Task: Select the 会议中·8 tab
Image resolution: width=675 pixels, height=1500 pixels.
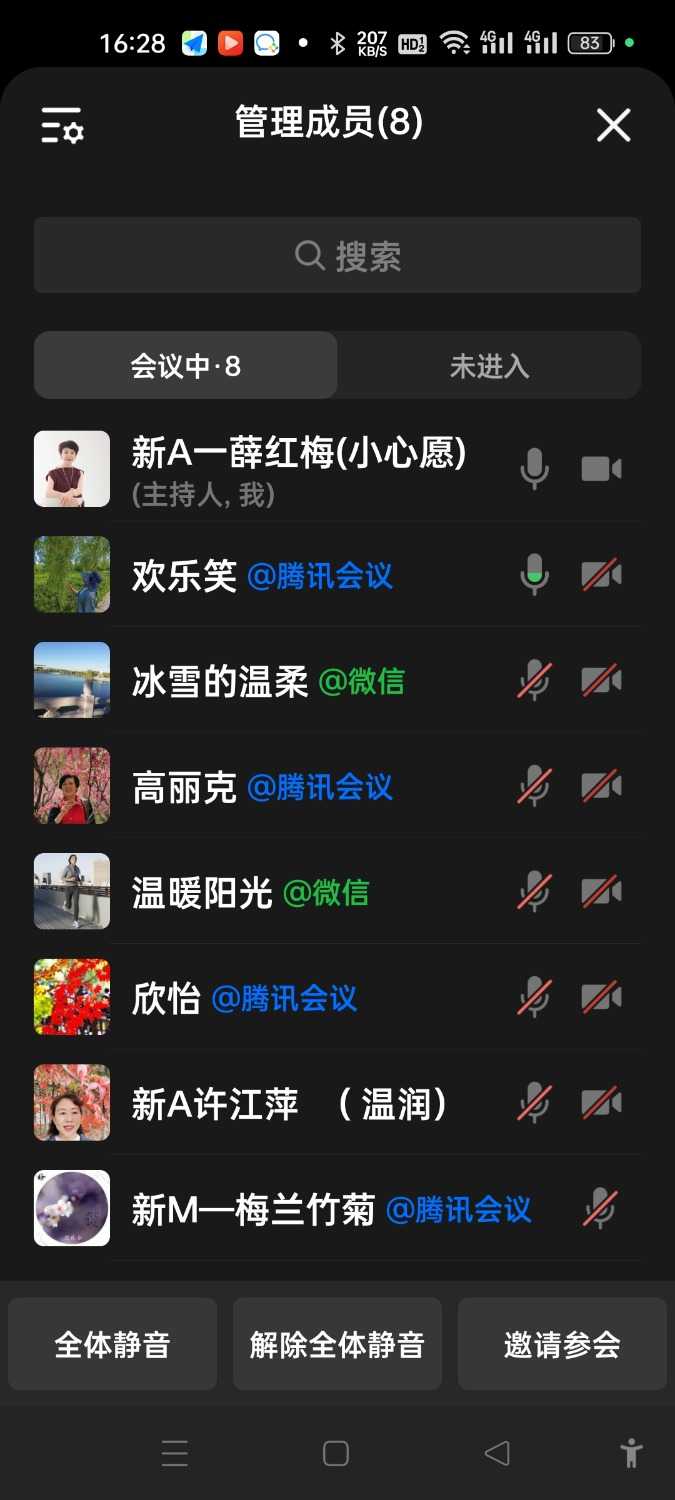Action: point(186,366)
